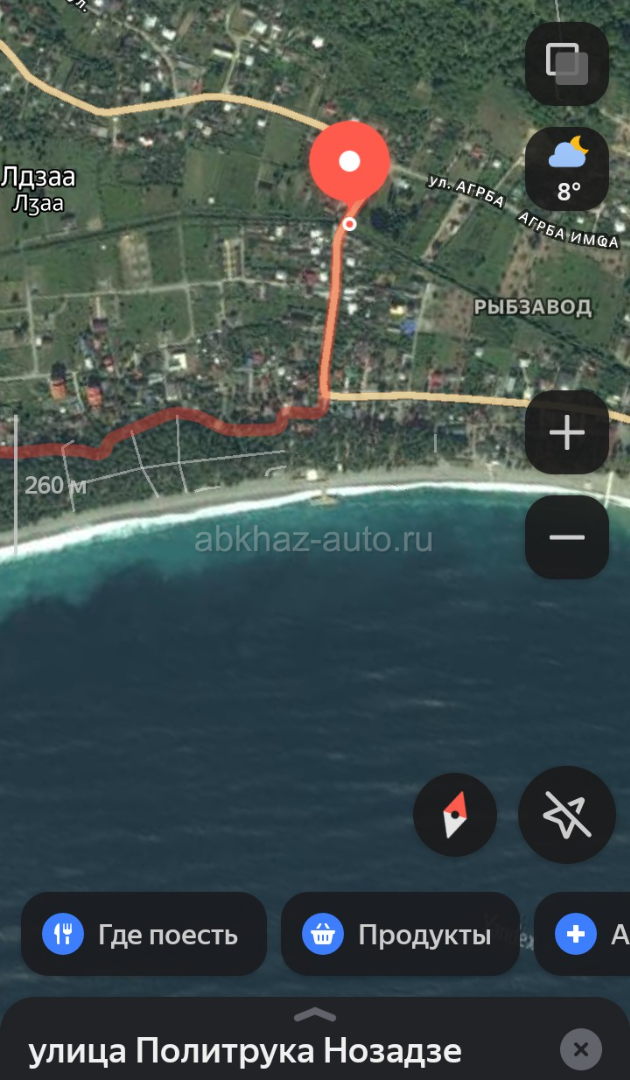Tap the compass to reset orientation

(455, 814)
